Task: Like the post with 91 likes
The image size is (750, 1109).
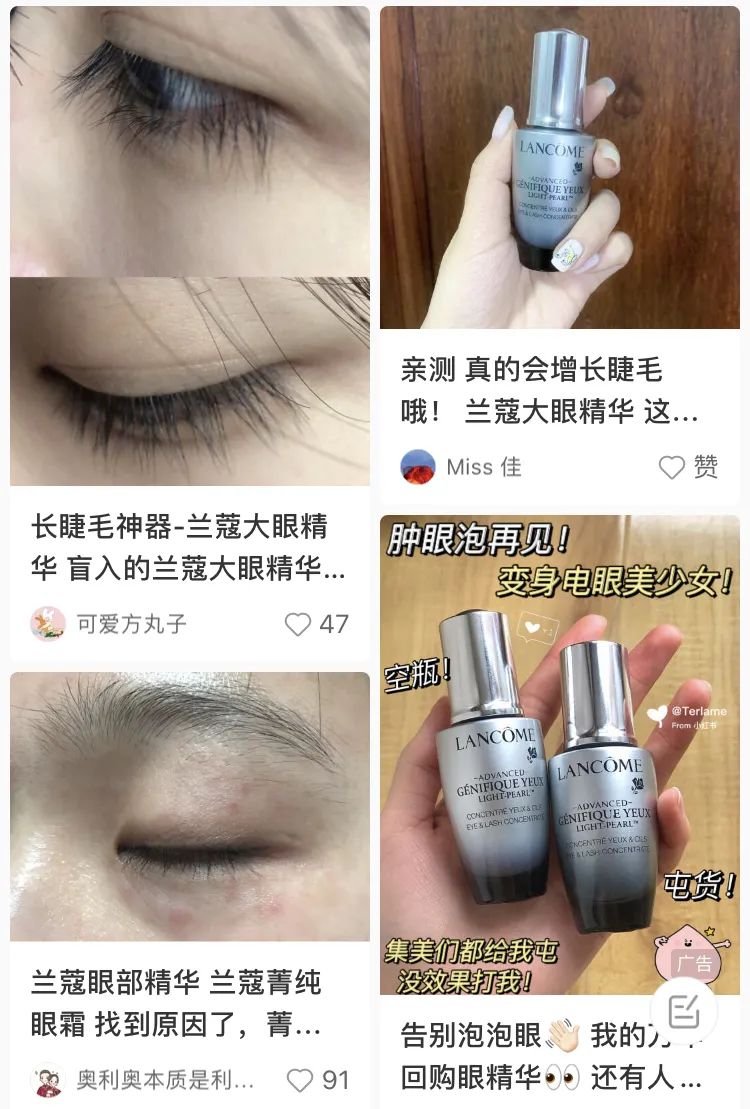Action: 300,1080
